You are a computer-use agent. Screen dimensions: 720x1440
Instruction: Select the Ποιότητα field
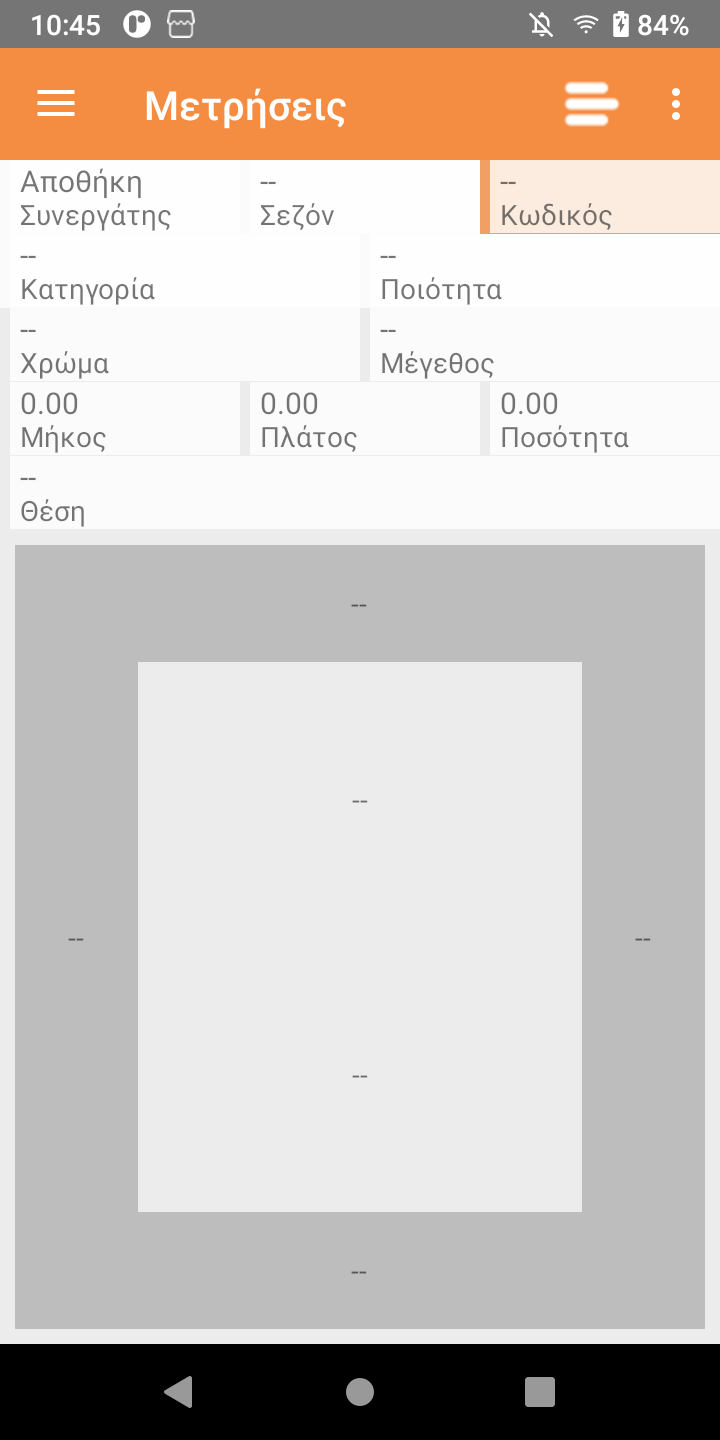pyautogui.click(x=545, y=272)
